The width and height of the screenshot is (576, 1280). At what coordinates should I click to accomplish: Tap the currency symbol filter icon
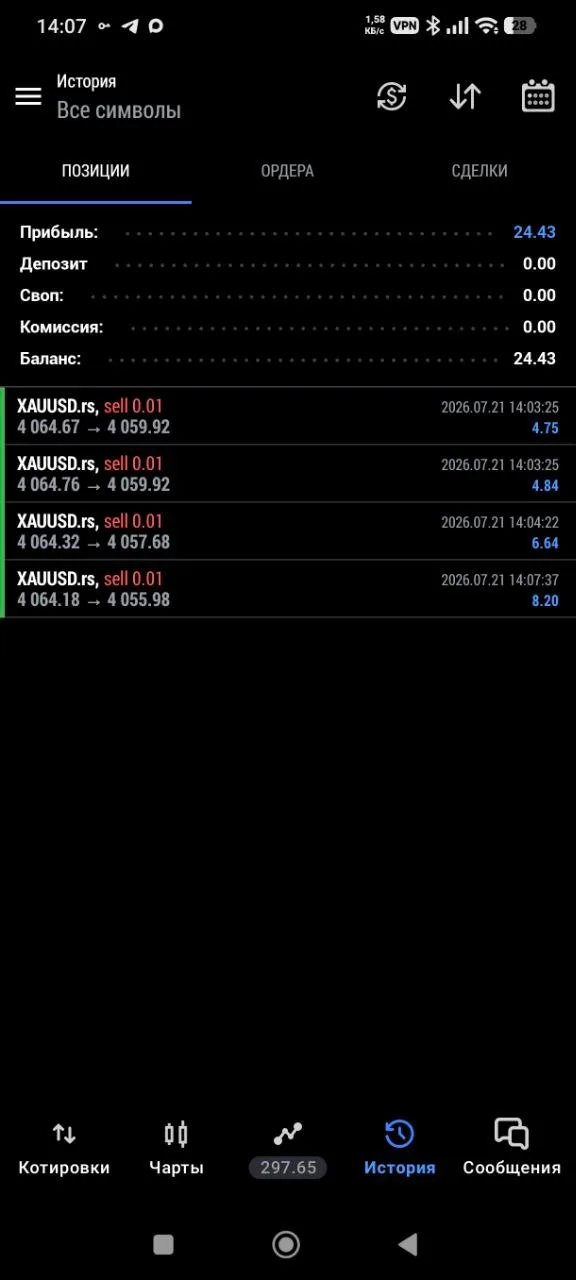point(391,96)
